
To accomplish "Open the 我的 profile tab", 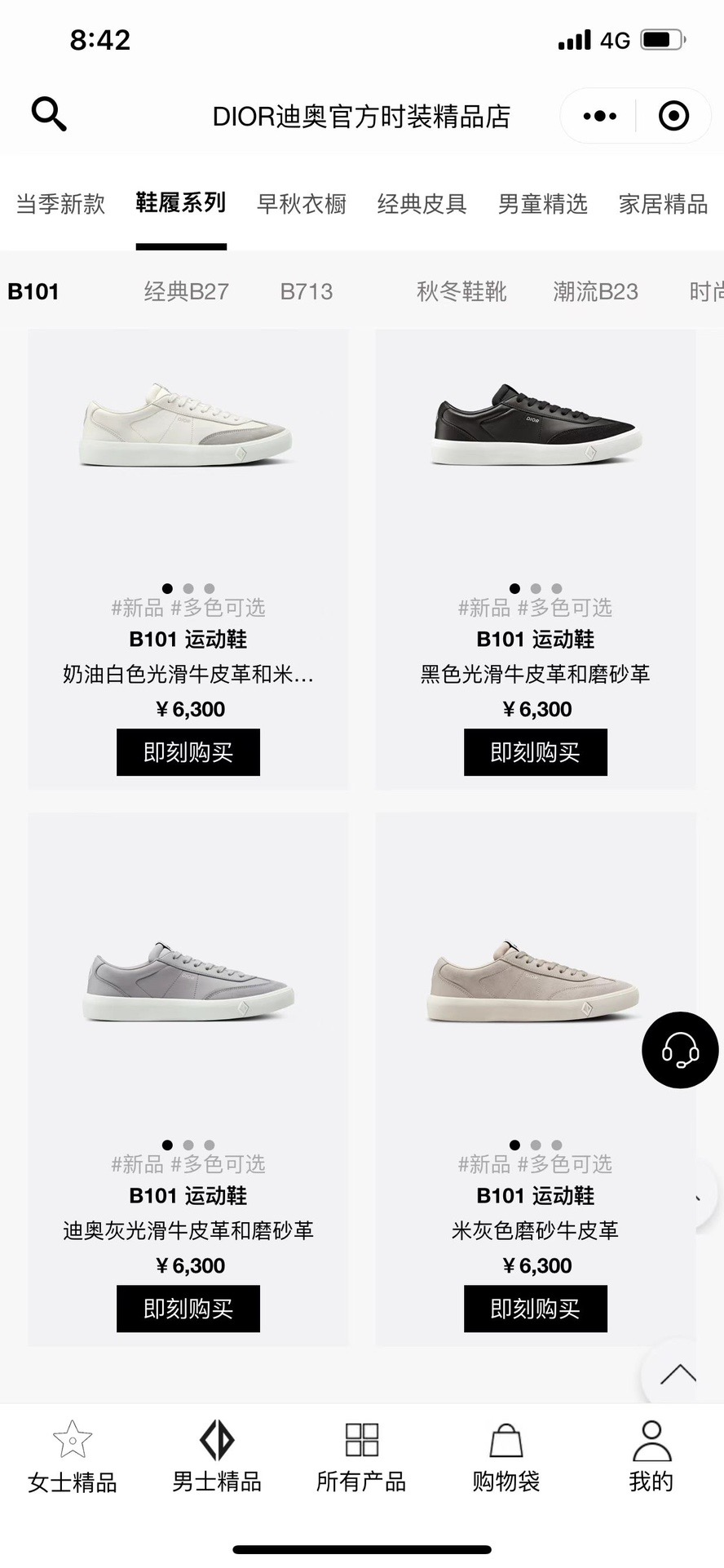I will point(651,1457).
